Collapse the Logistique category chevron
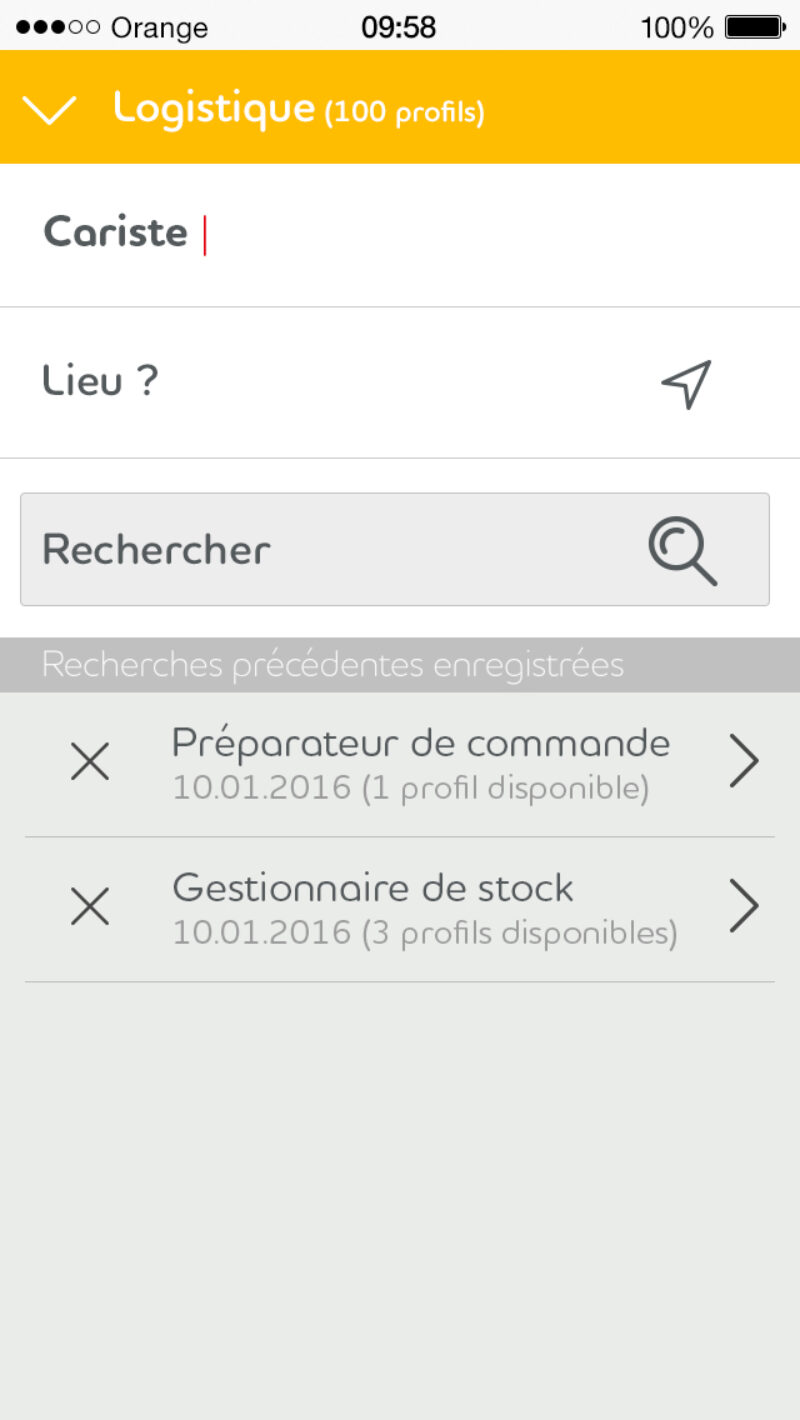Screen dimensions: 800x1420 (48, 108)
